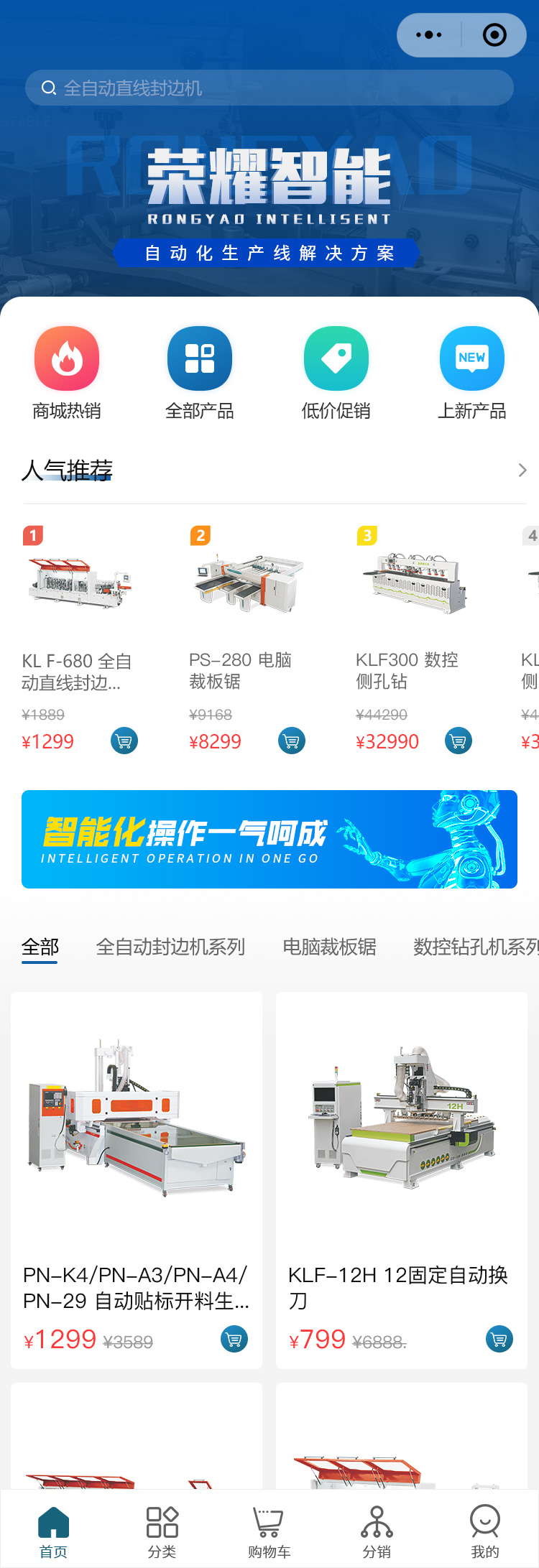Screen dimensions: 539x1568
Task: Switch to 全自动封边机系列 tab
Action: (x=170, y=947)
